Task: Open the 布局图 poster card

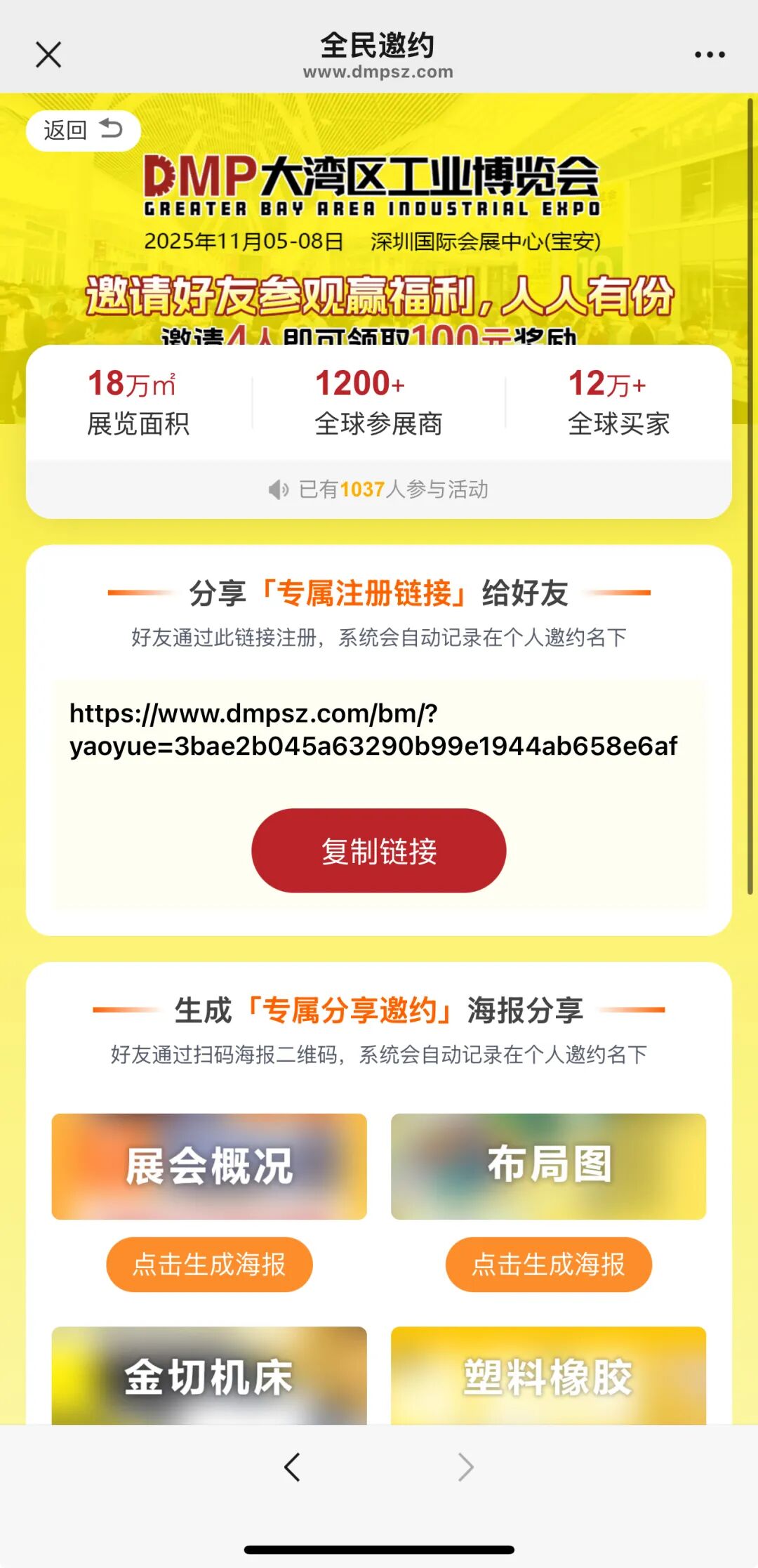Action: (x=548, y=1166)
